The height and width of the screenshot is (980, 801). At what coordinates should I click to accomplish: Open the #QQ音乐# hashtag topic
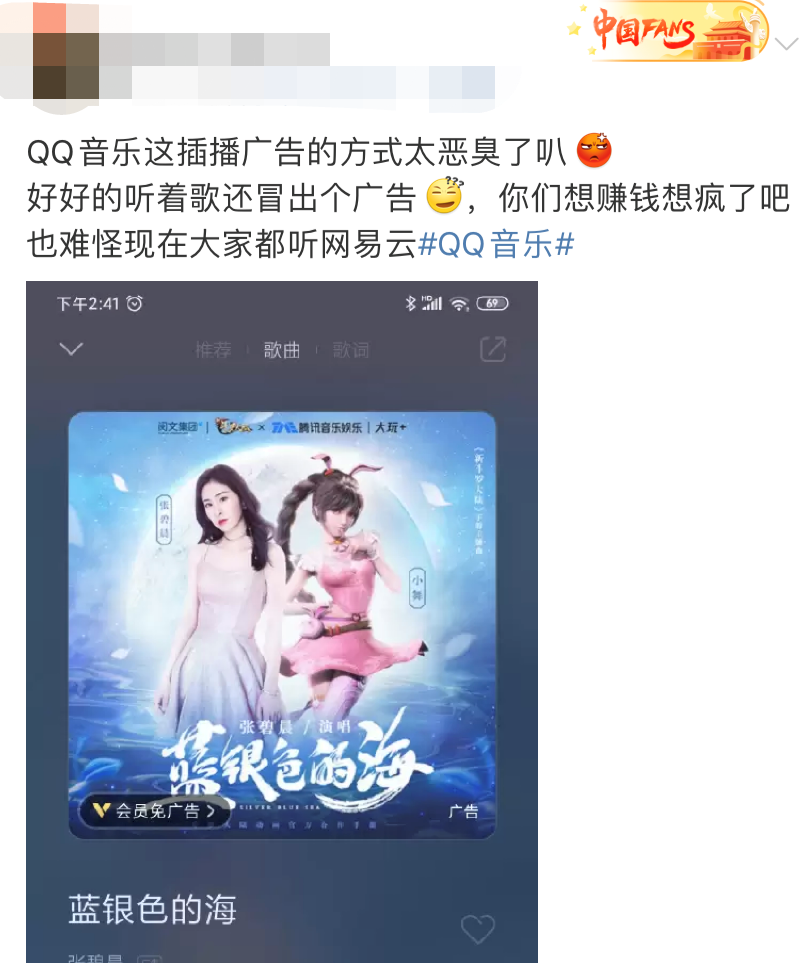(495, 244)
